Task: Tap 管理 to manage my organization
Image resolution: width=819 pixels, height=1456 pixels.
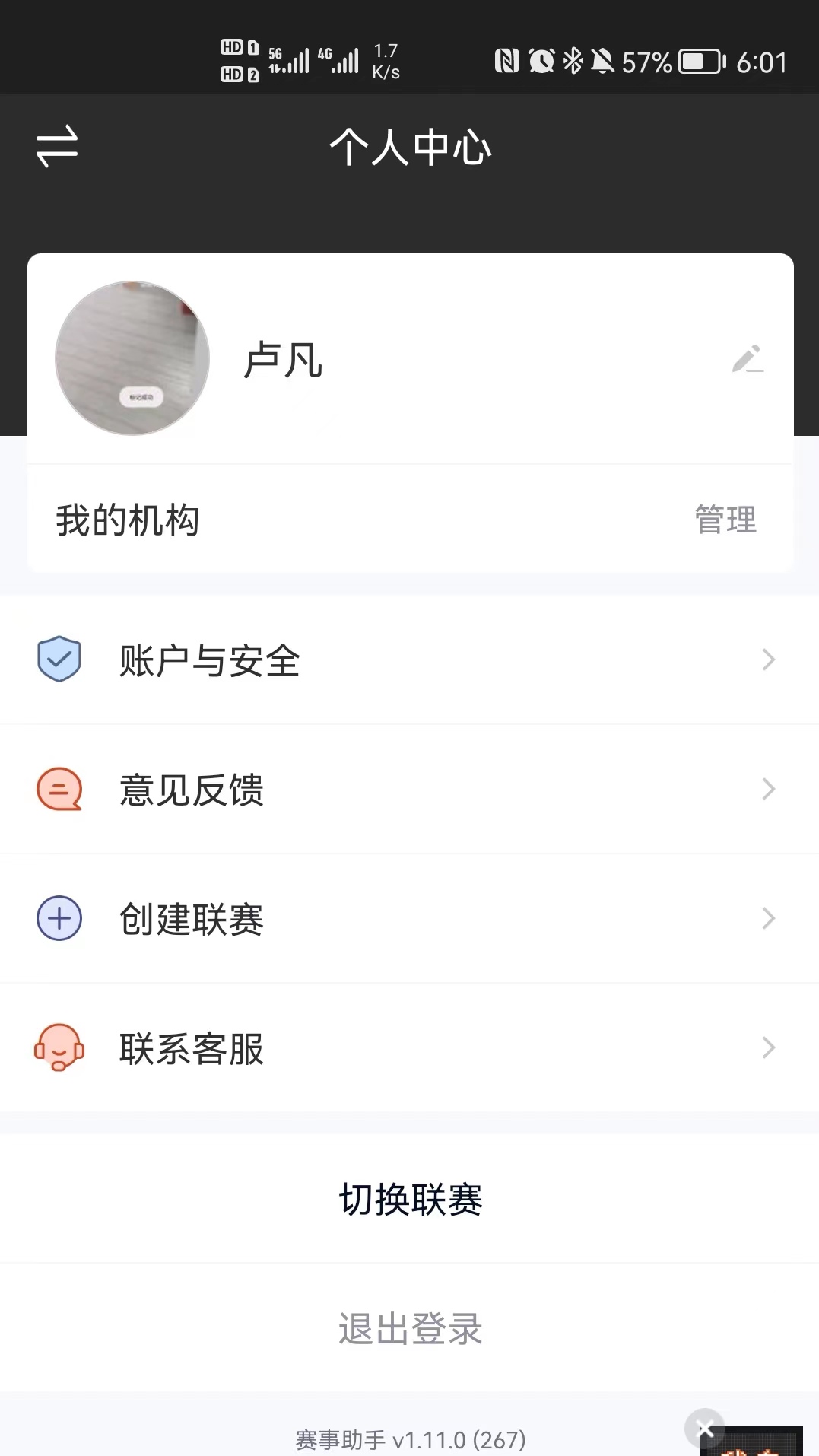Action: point(725,520)
